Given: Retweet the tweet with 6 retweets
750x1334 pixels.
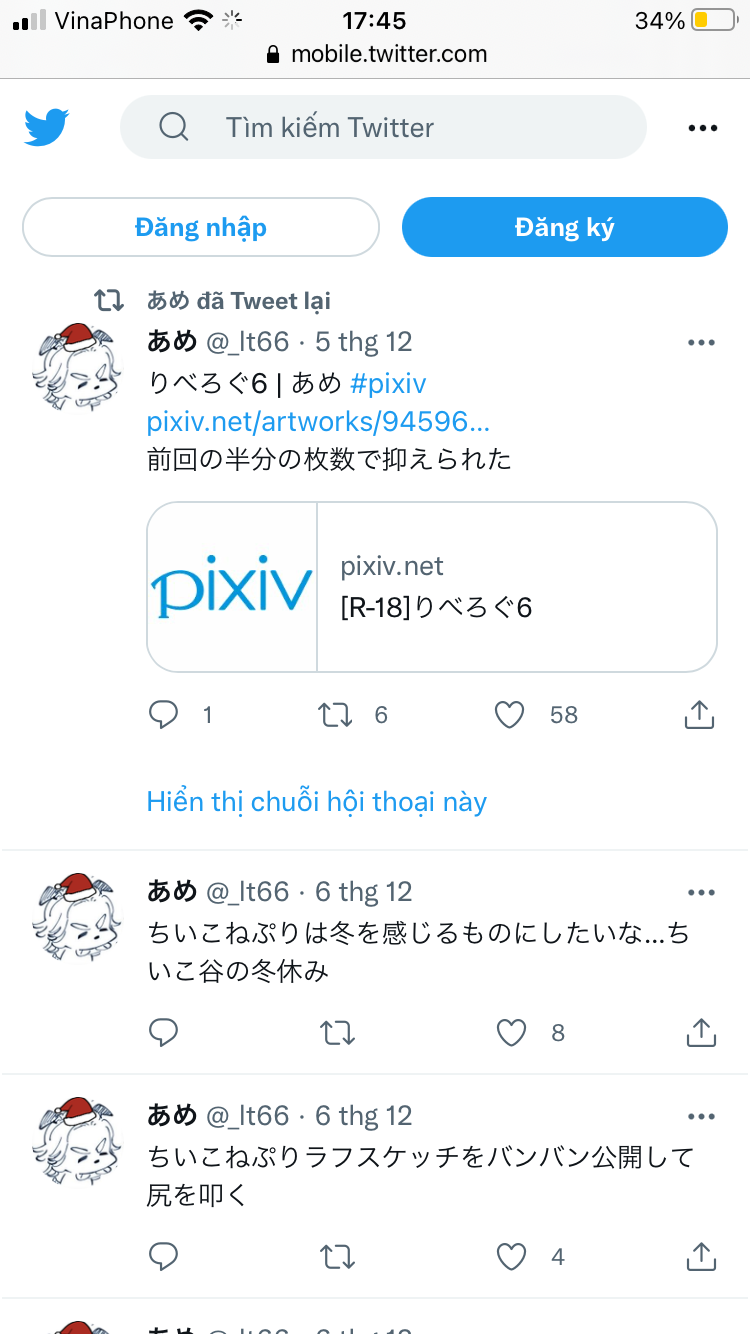Looking at the screenshot, I should [x=336, y=715].
